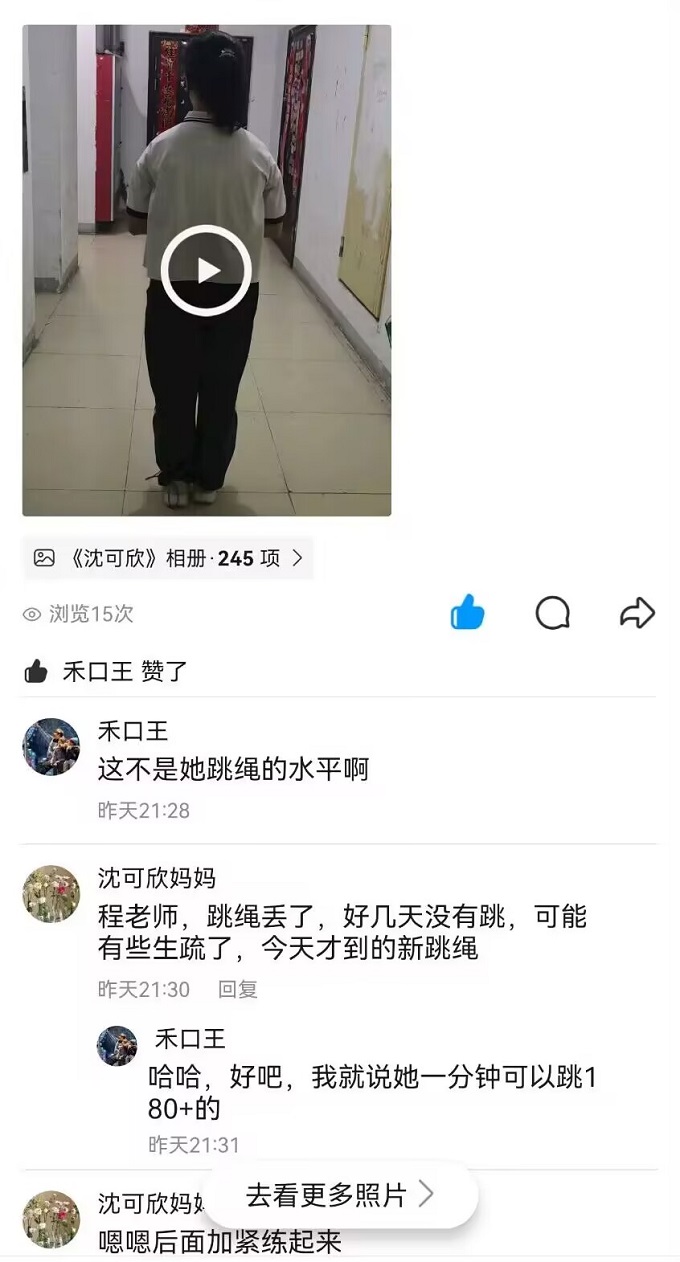680x1262 pixels.
Task: Play the jump rope video
Action: pos(206,270)
